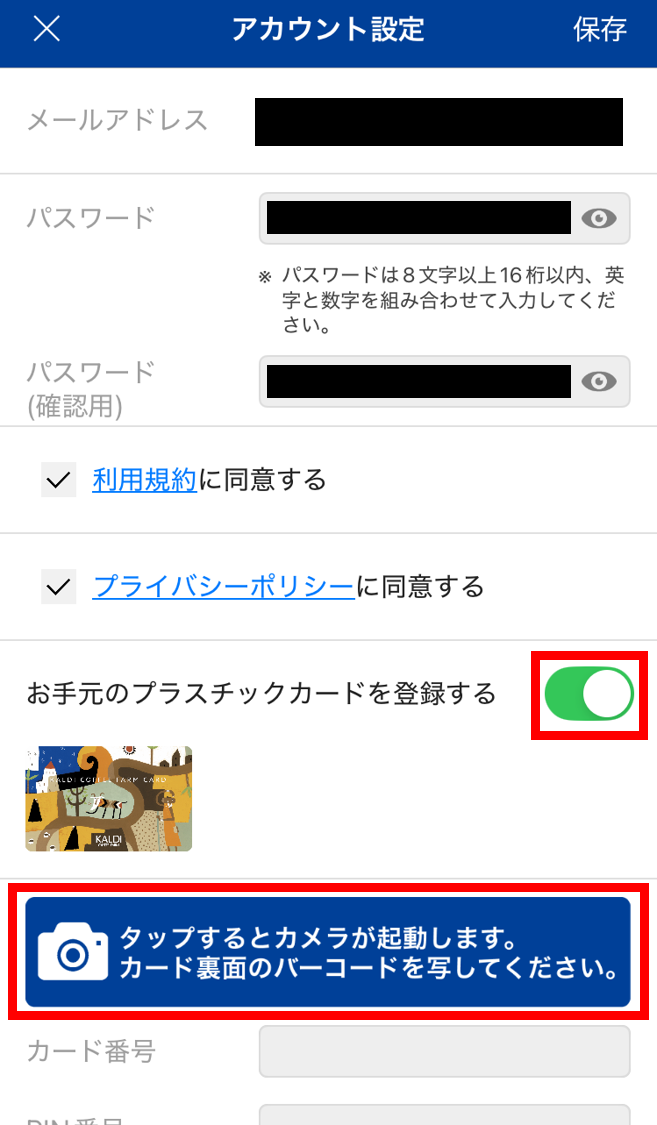Launch the camera to scan card barcode
The height and width of the screenshot is (1125, 657).
tap(328, 952)
